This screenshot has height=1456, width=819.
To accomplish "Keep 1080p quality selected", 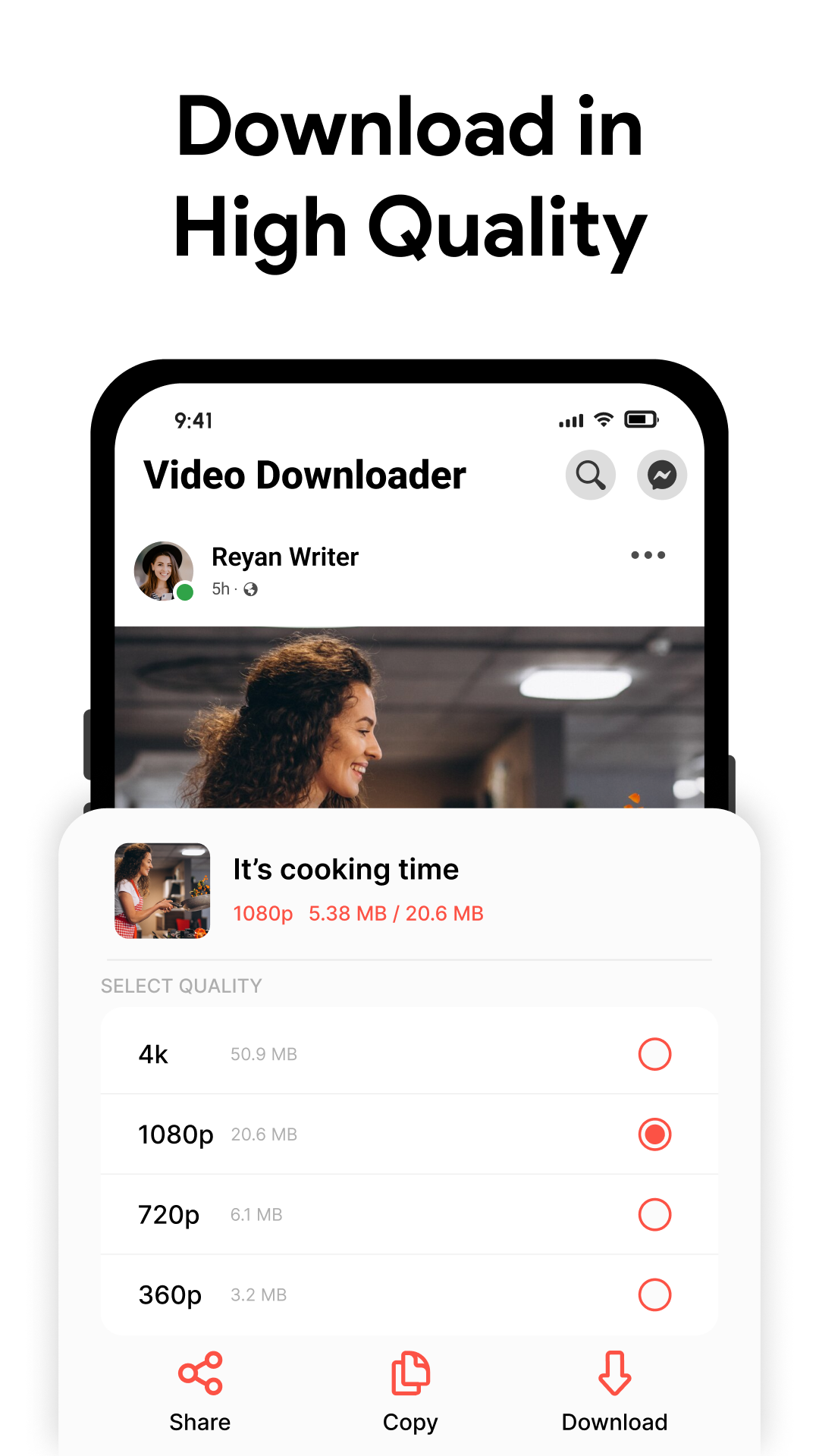I will pyautogui.click(x=654, y=1134).
